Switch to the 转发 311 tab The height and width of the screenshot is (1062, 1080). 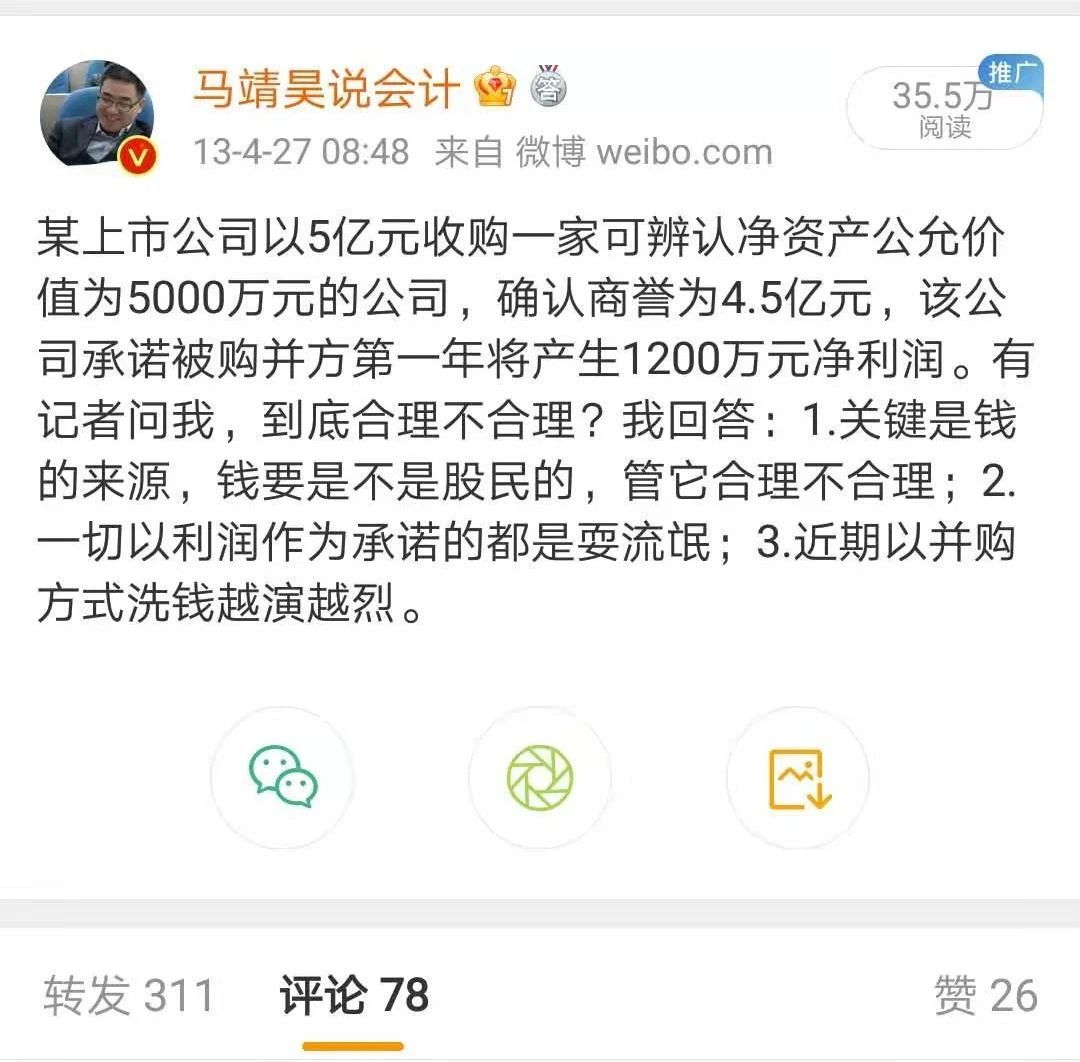129,995
